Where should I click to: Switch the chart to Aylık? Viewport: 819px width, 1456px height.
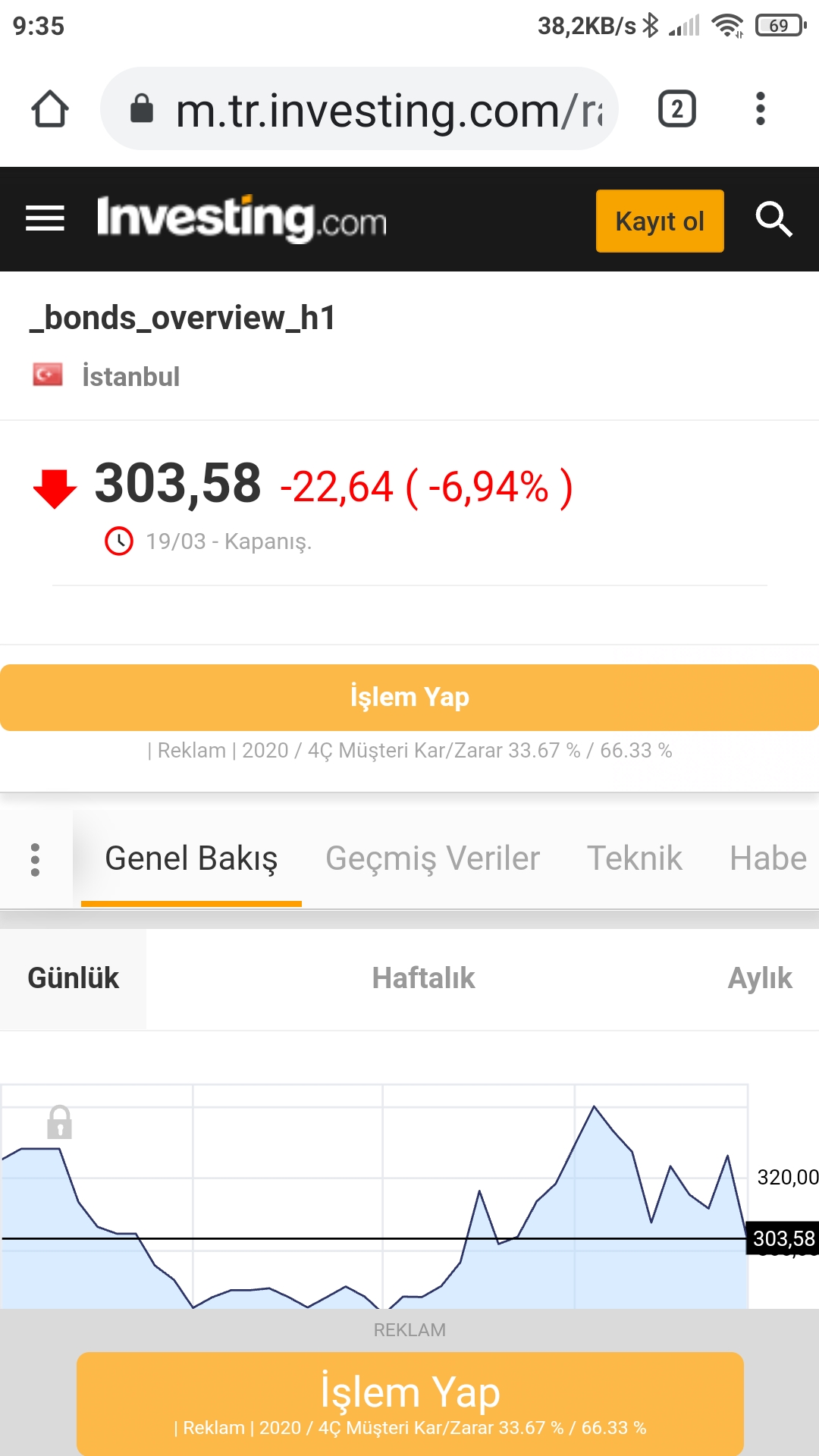(x=760, y=978)
